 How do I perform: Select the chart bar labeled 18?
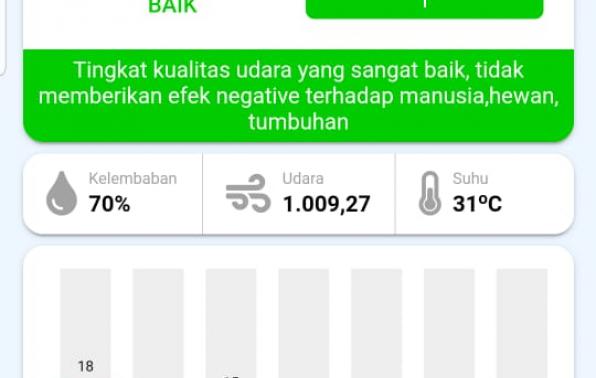pyautogui.click(x=86, y=323)
